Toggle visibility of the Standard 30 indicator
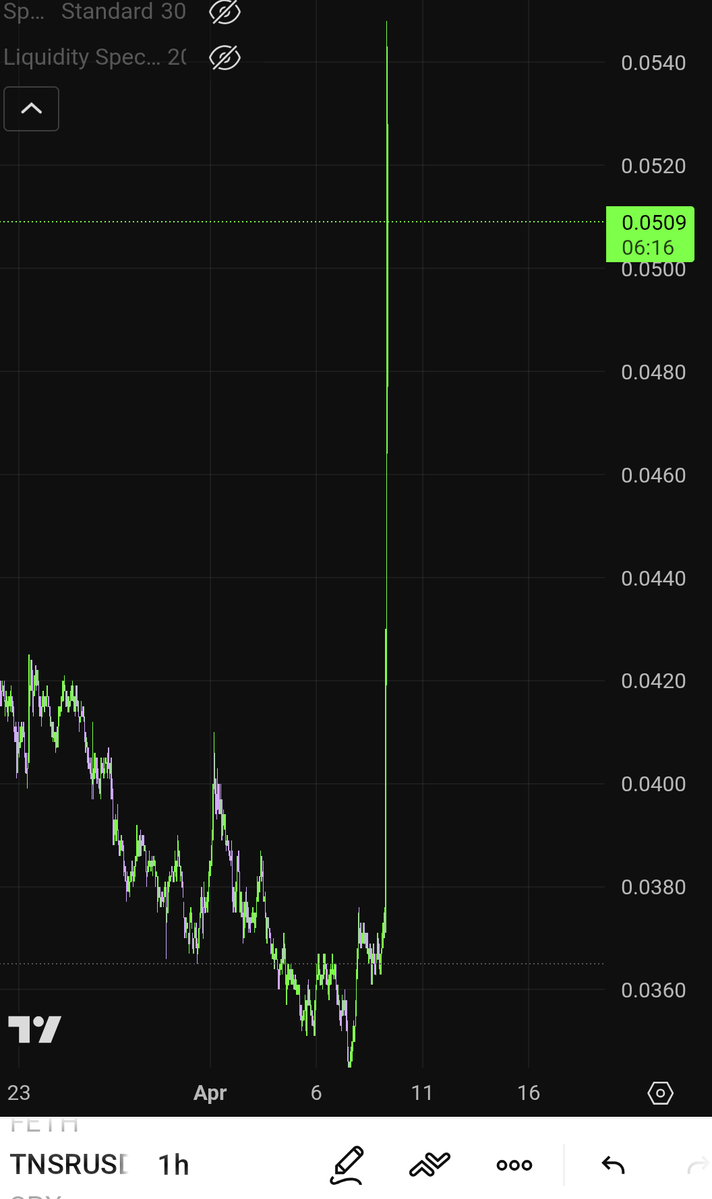This screenshot has height=1199, width=712. coord(225,12)
